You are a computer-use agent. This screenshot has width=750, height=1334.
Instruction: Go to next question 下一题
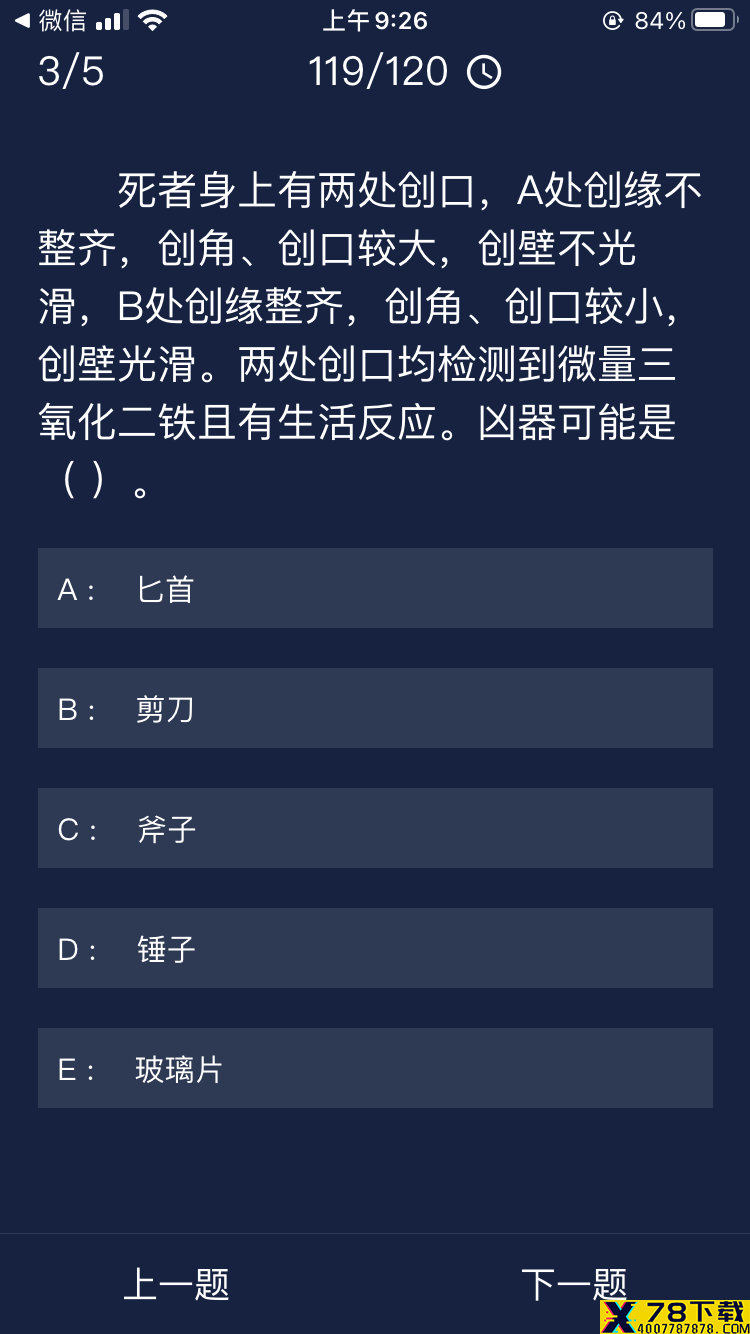pos(574,1284)
